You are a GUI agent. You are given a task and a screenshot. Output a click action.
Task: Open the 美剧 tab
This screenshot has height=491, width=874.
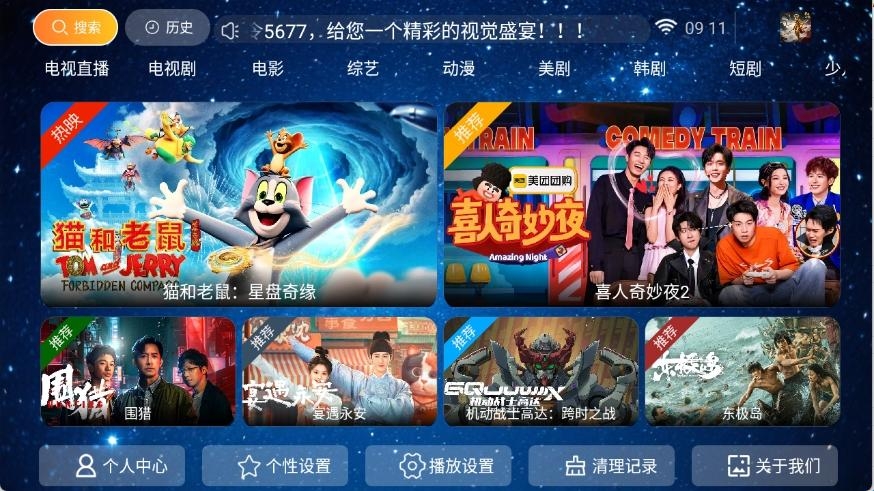(554, 69)
